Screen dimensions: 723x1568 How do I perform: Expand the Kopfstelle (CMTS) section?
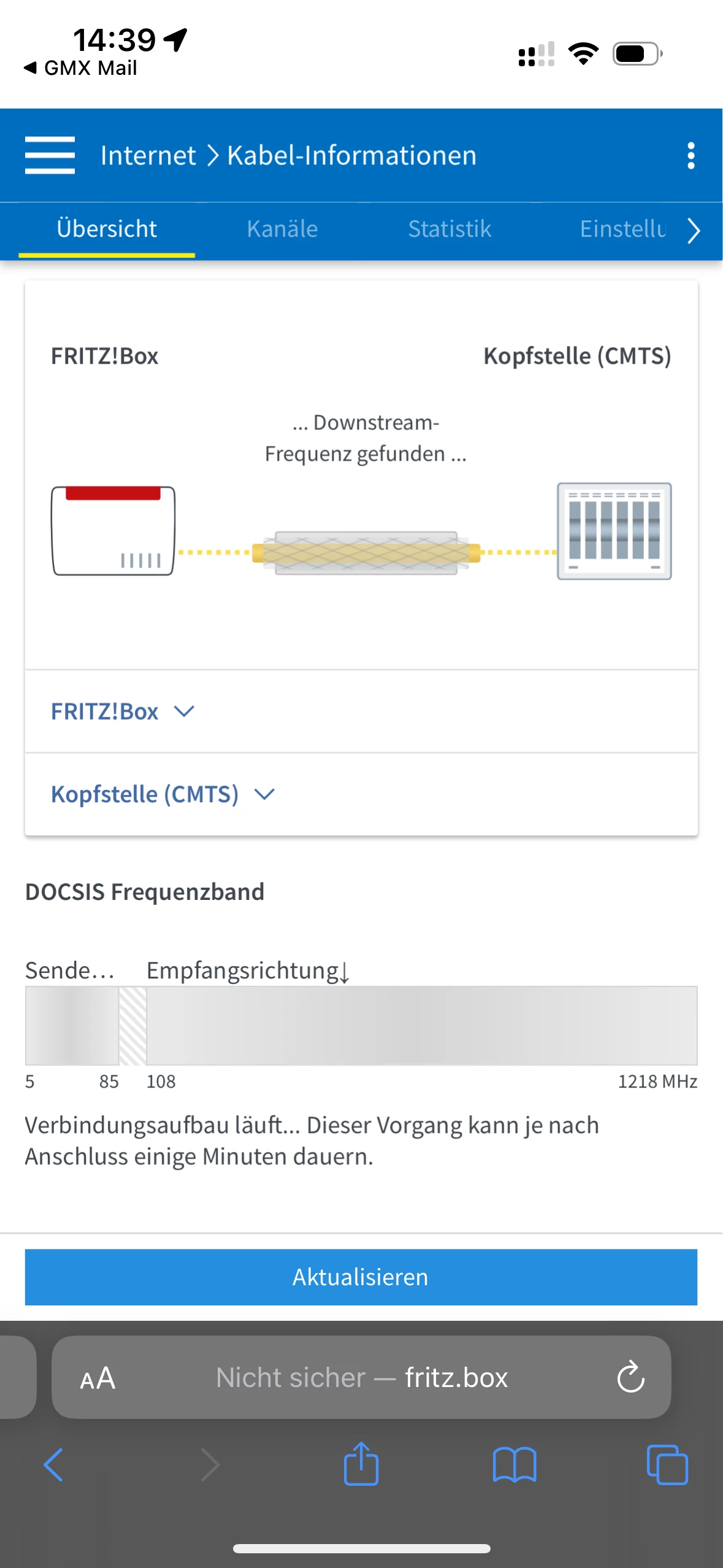[163, 794]
